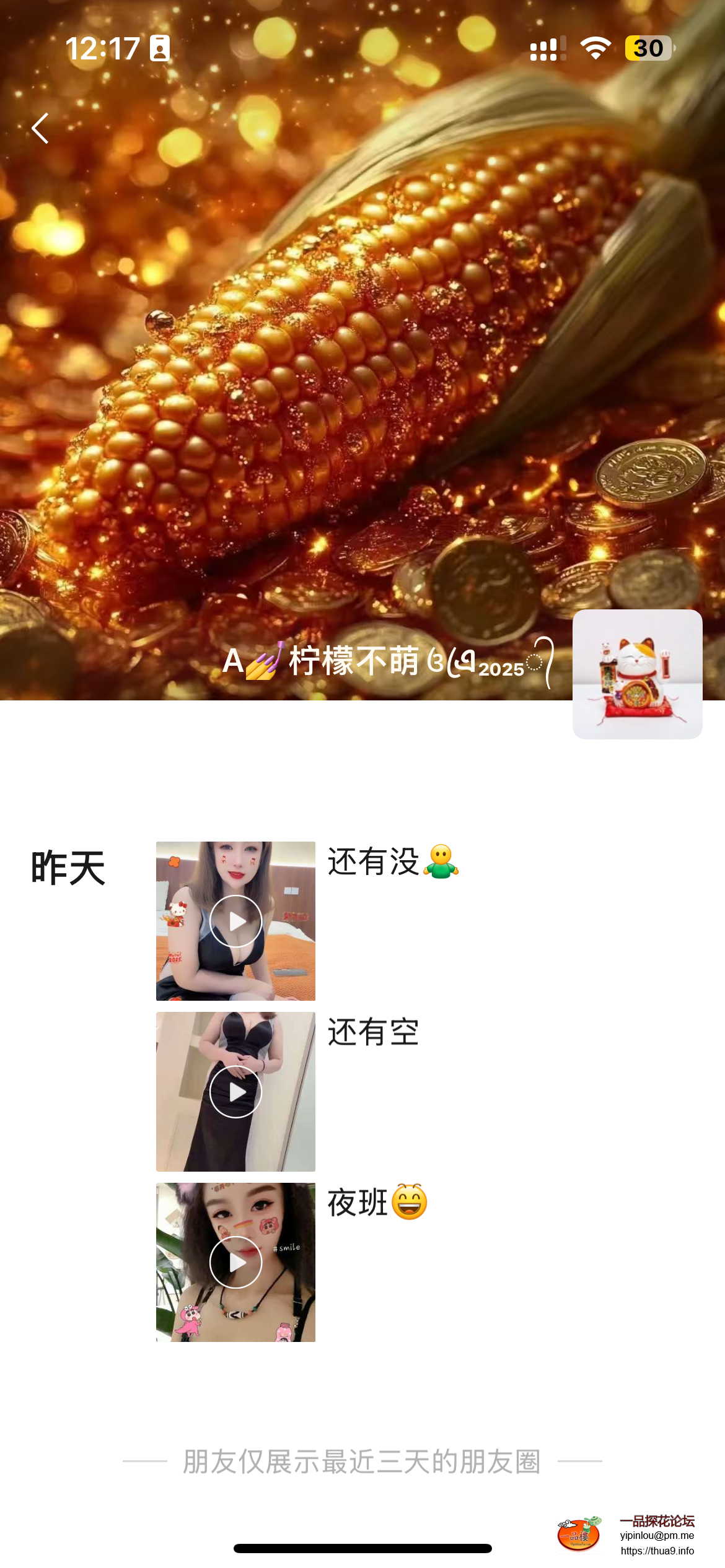Viewport: 725px width, 1568px height.
Task: Play the video captioned 夜班
Action: point(235,1262)
